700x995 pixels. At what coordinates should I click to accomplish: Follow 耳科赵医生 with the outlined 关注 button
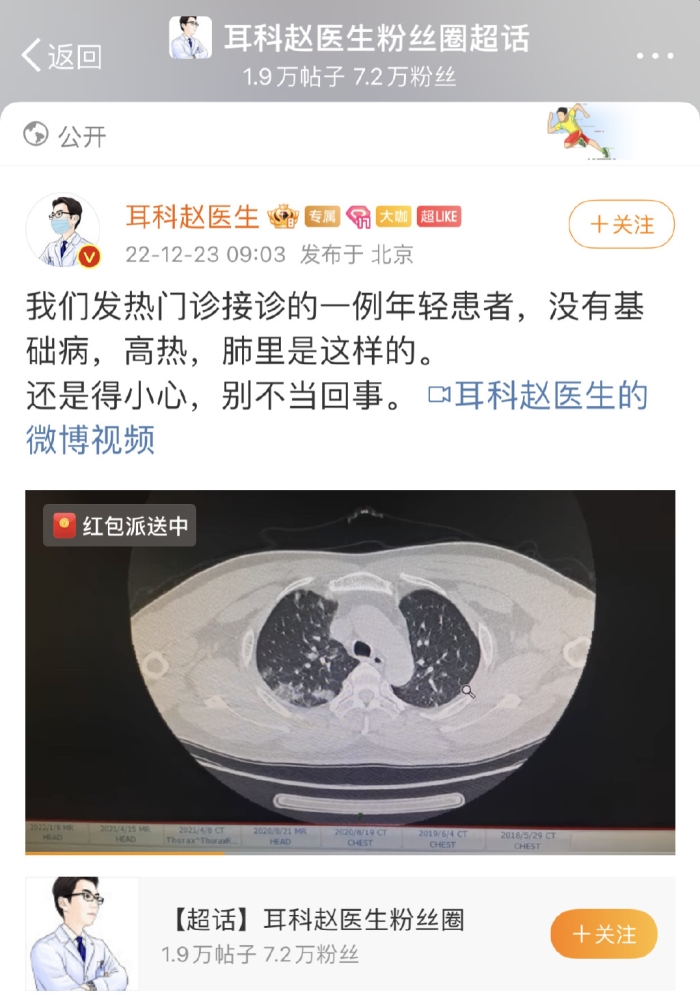point(621,224)
